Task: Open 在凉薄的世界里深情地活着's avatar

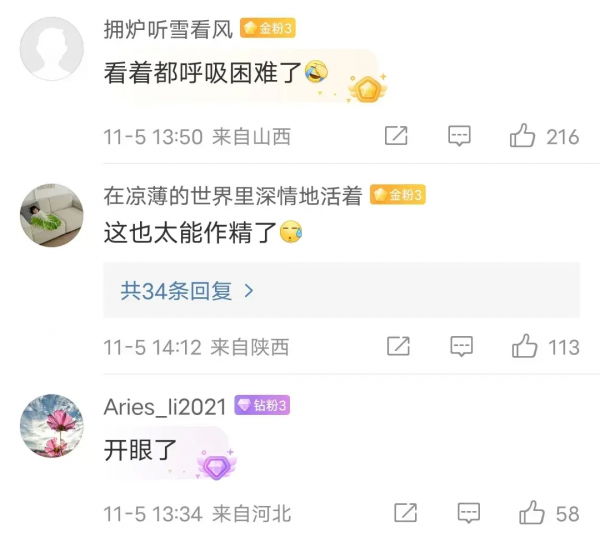Action: pyautogui.click(x=52, y=214)
